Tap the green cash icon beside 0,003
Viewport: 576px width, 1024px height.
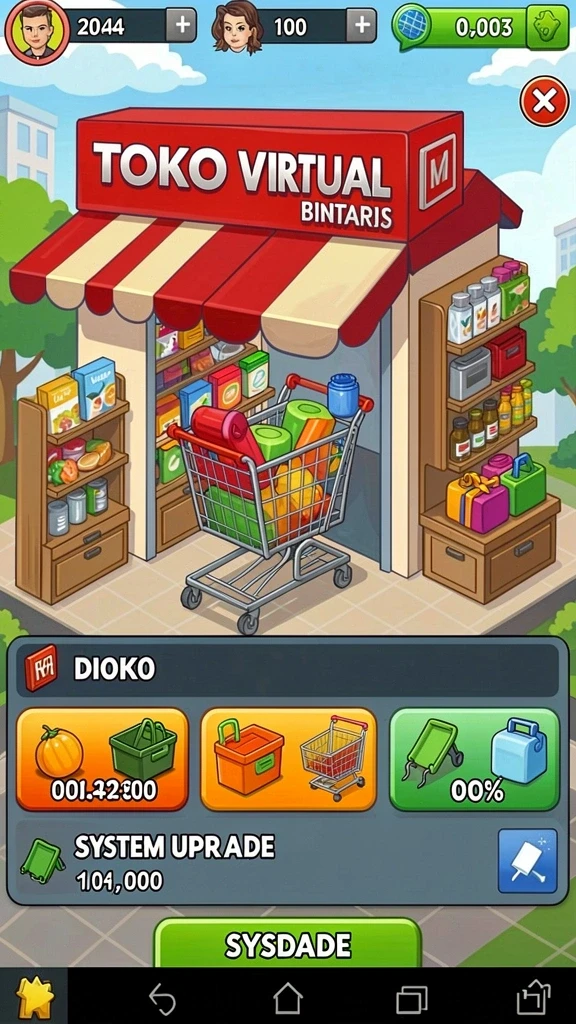(547, 28)
